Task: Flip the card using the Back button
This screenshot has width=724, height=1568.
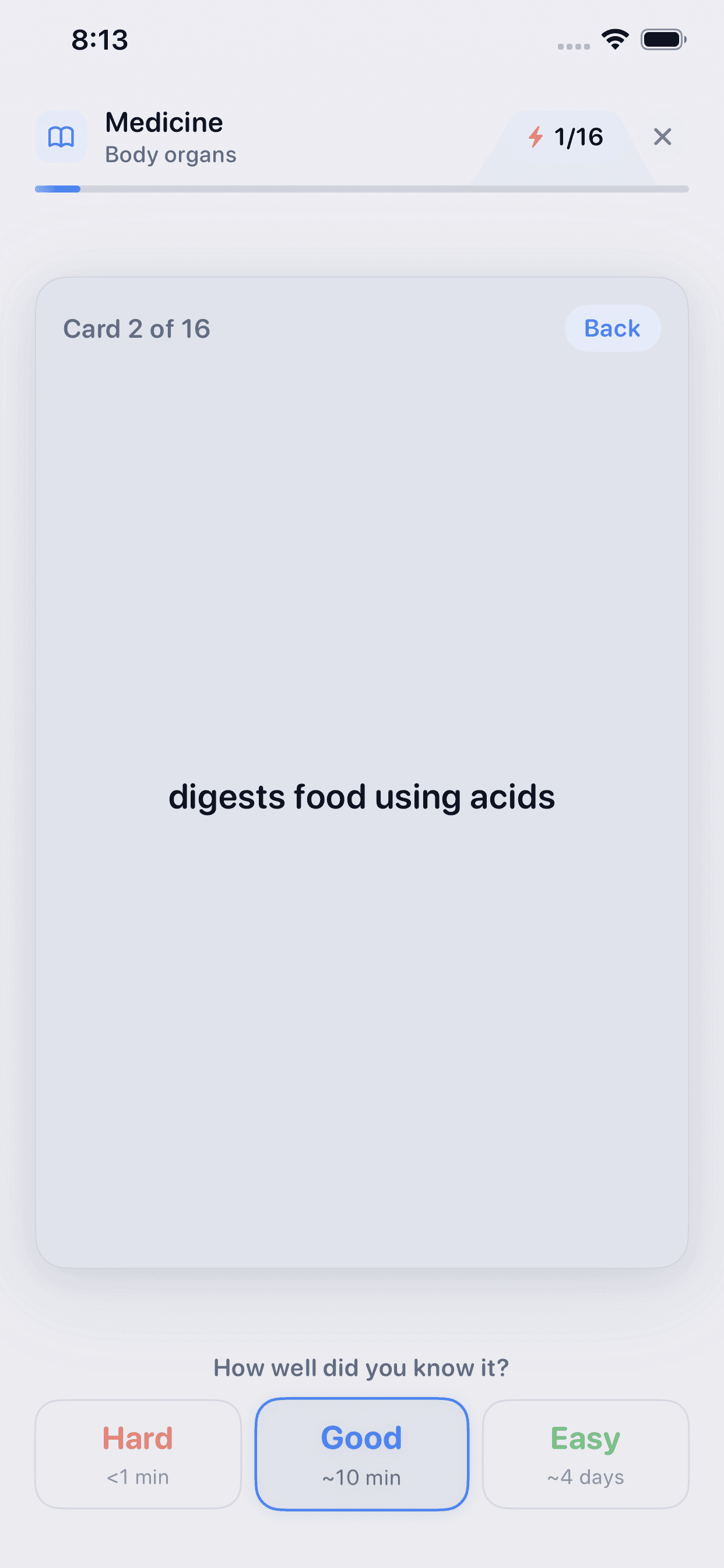Action: pos(612,328)
